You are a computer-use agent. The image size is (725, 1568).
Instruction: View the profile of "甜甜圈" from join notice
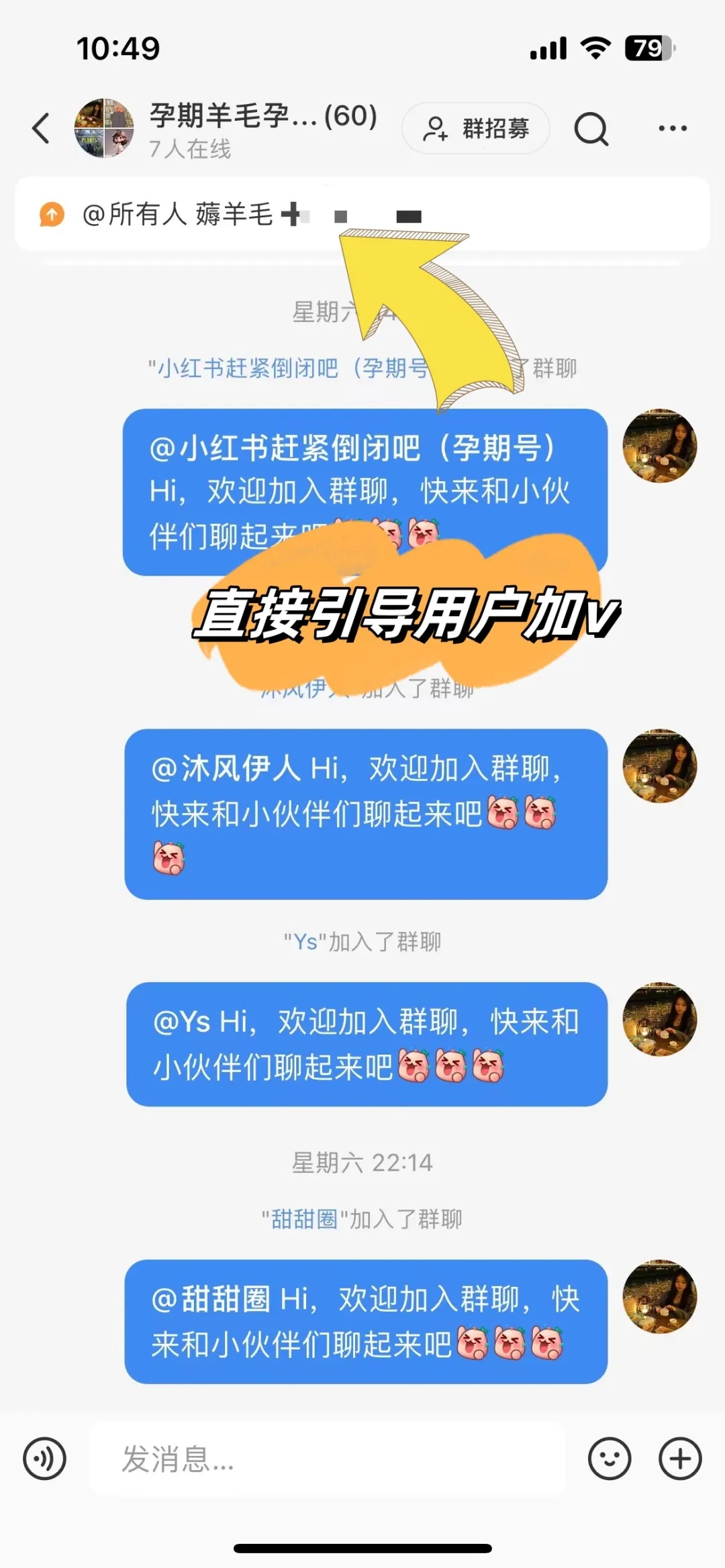pos(304,1219)
